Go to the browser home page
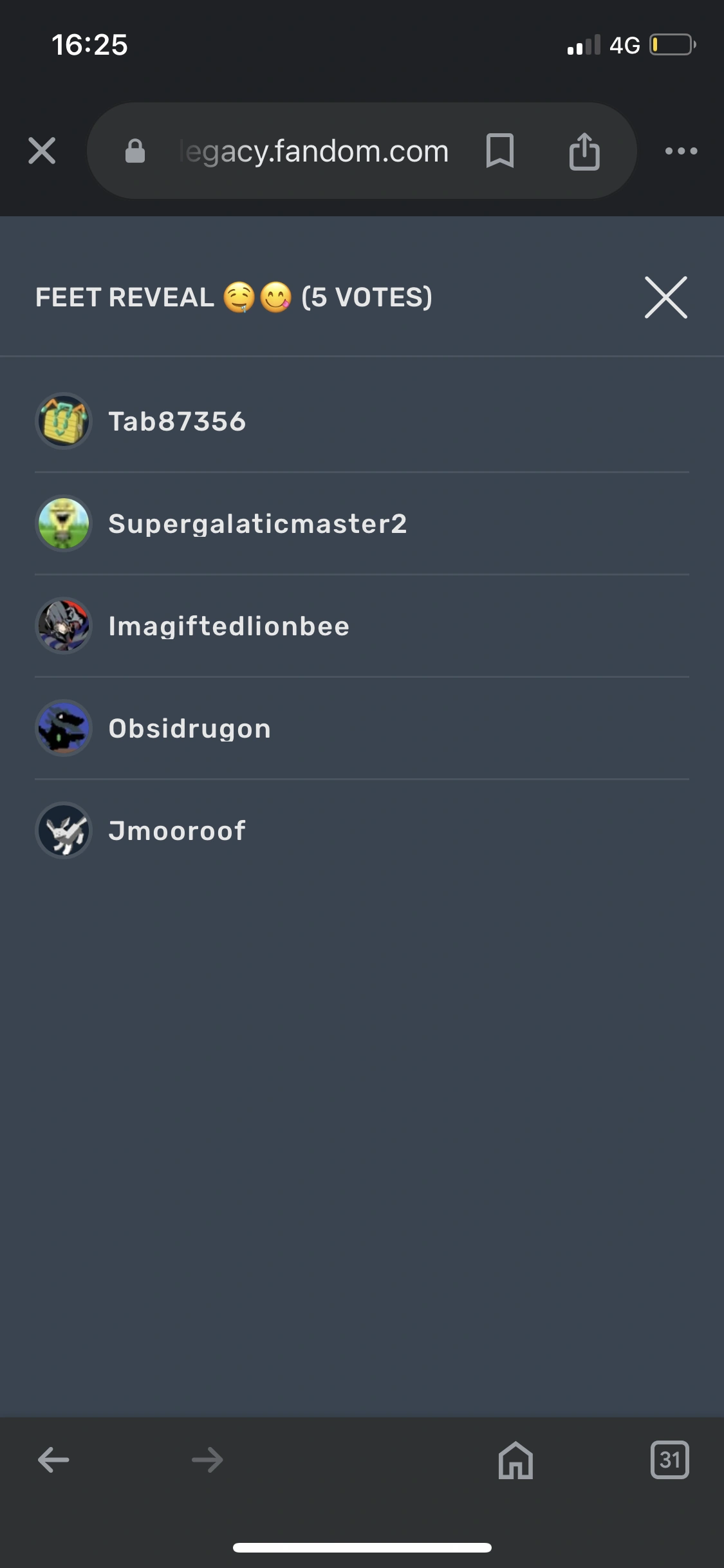Viewport: 724px width, 1568px height. 515,1460
